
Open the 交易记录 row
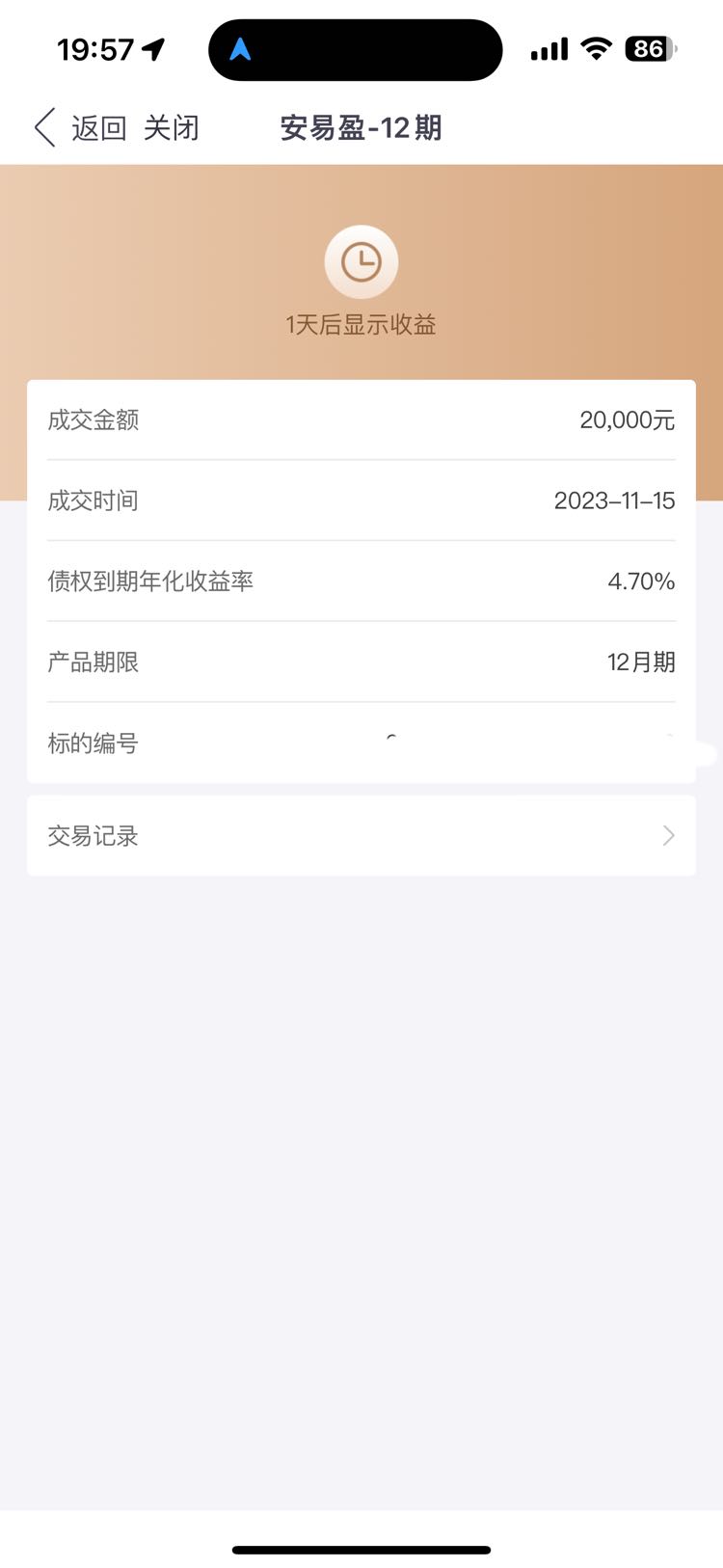(x=361, y=835)
